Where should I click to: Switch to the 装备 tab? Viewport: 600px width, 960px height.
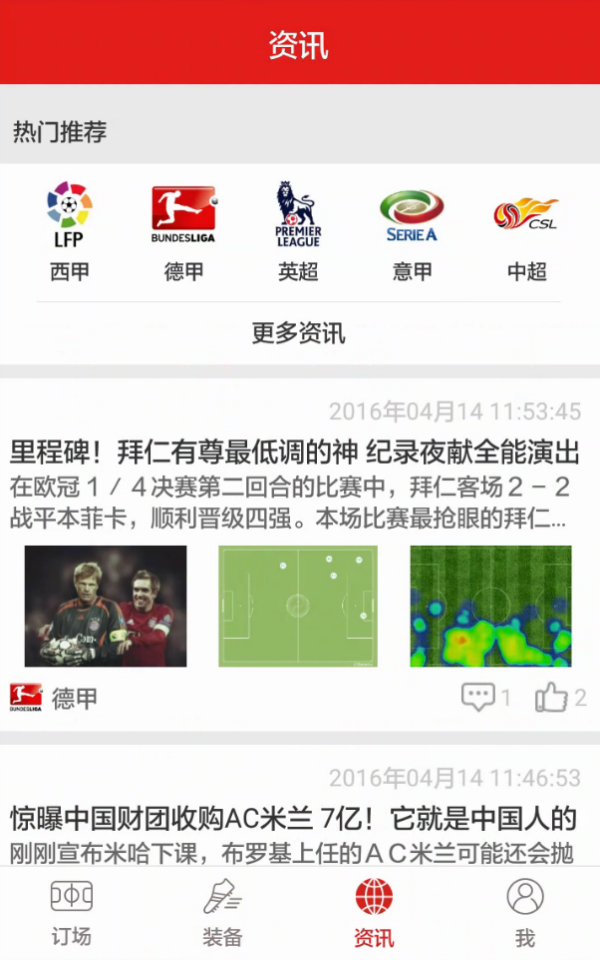[x=222, y=913]
